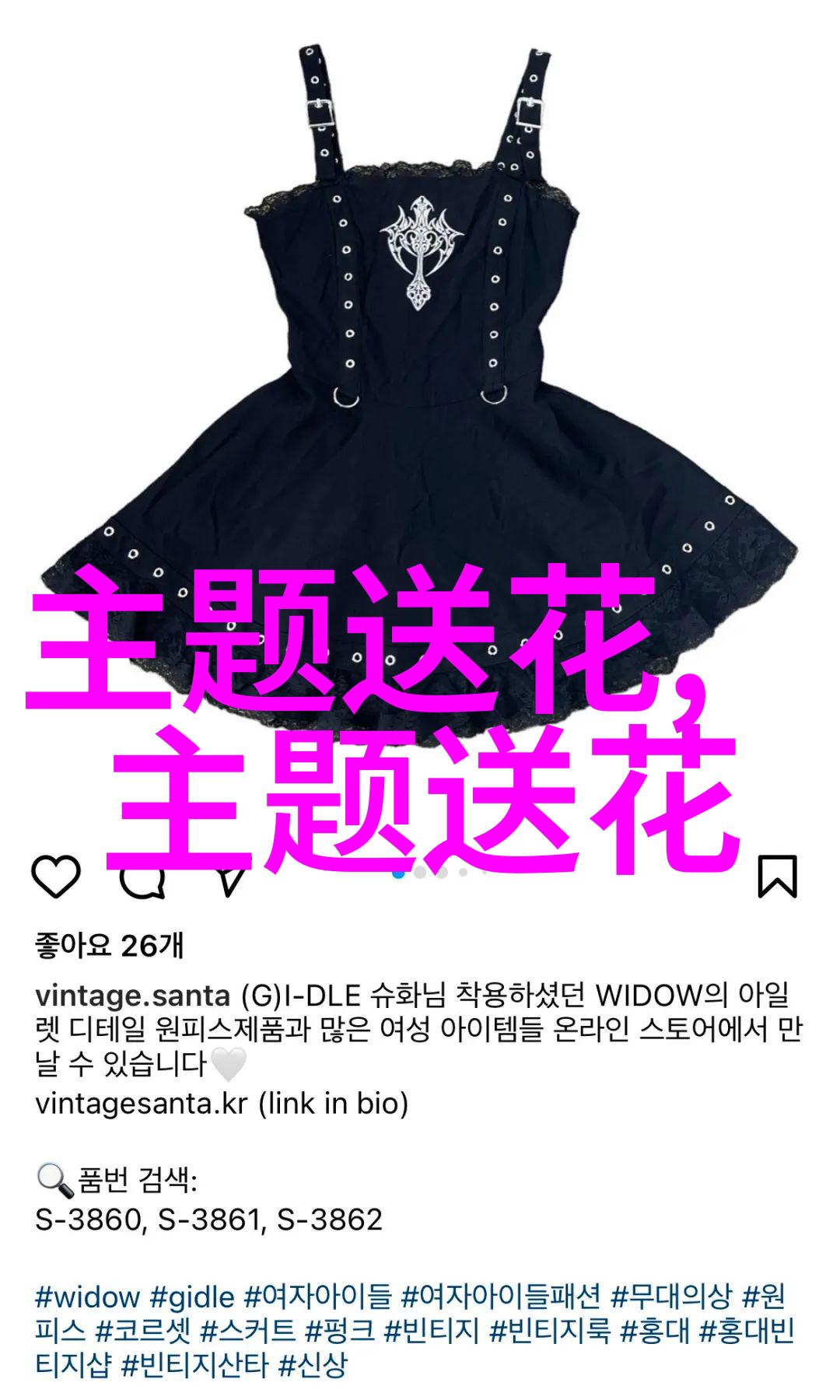The image size is (840, 1400).
Task: Open the #홍대 hashtag
Action: 654,1331
